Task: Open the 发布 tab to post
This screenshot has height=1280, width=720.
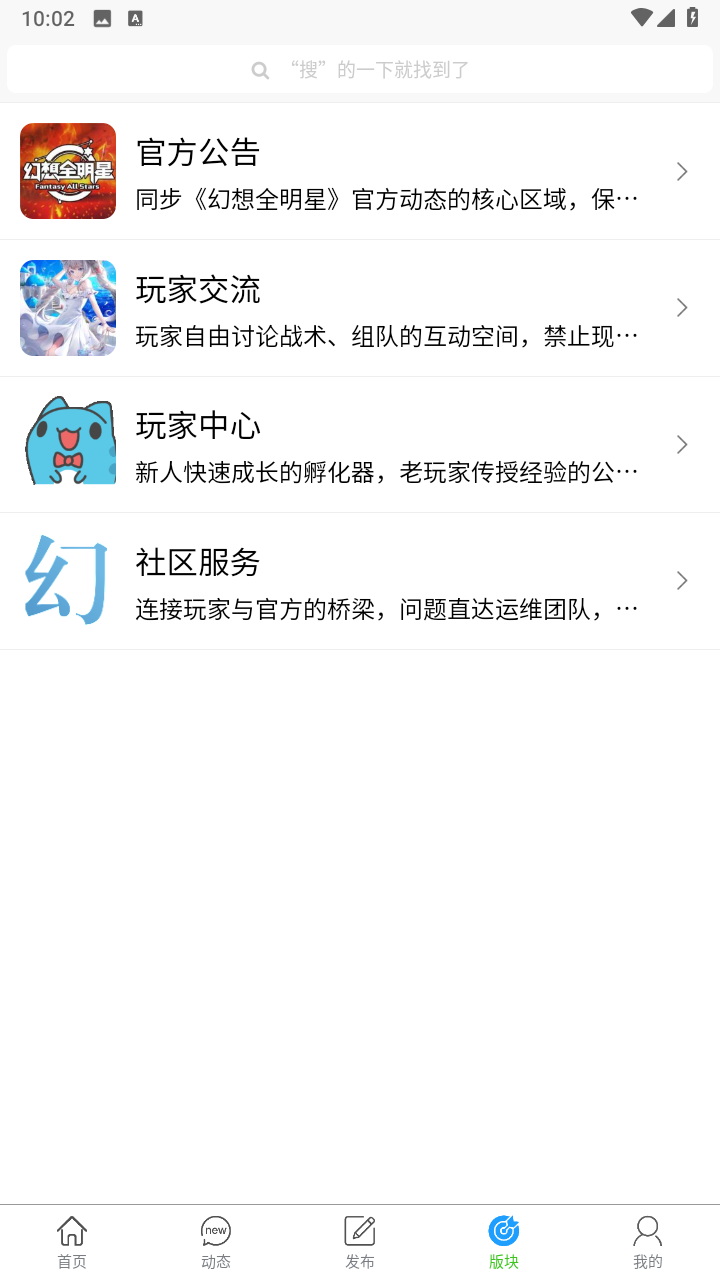Action: point(360,1242)
